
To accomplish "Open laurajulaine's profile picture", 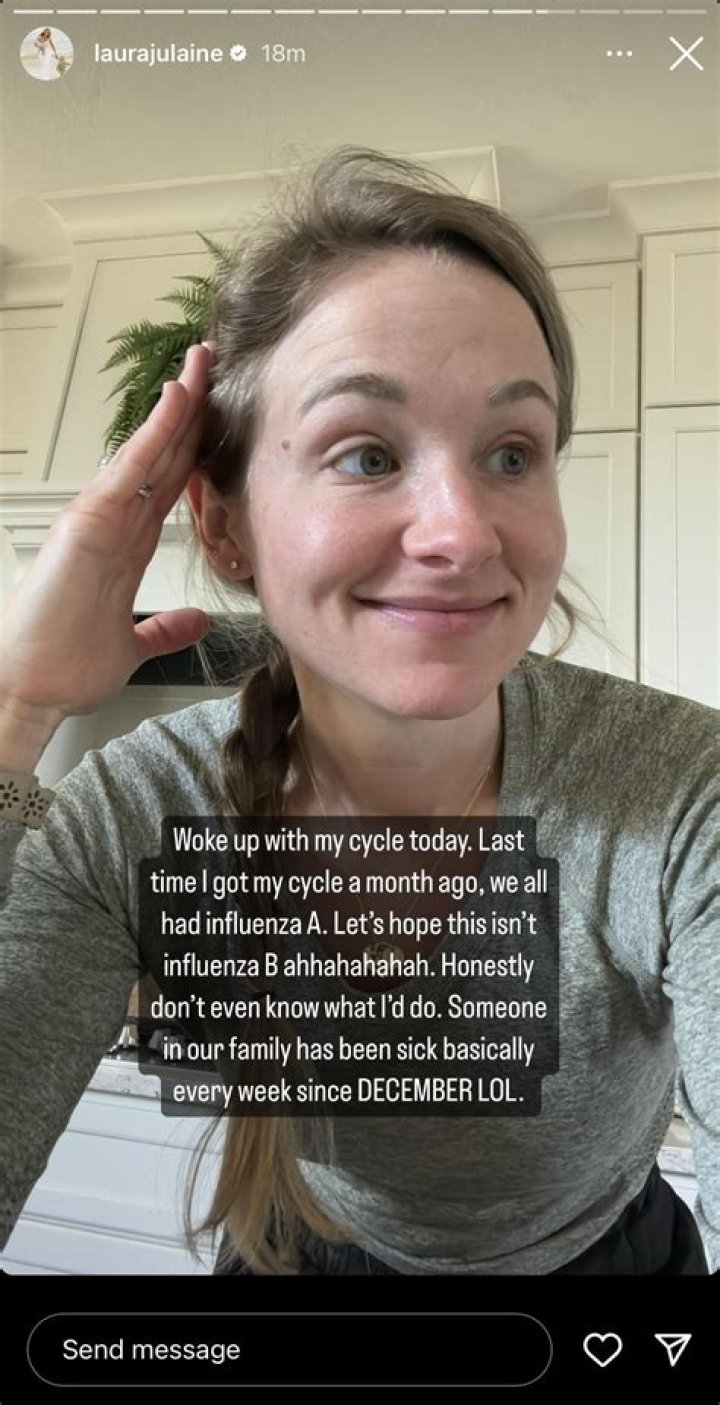I will [x=46, y=54].
